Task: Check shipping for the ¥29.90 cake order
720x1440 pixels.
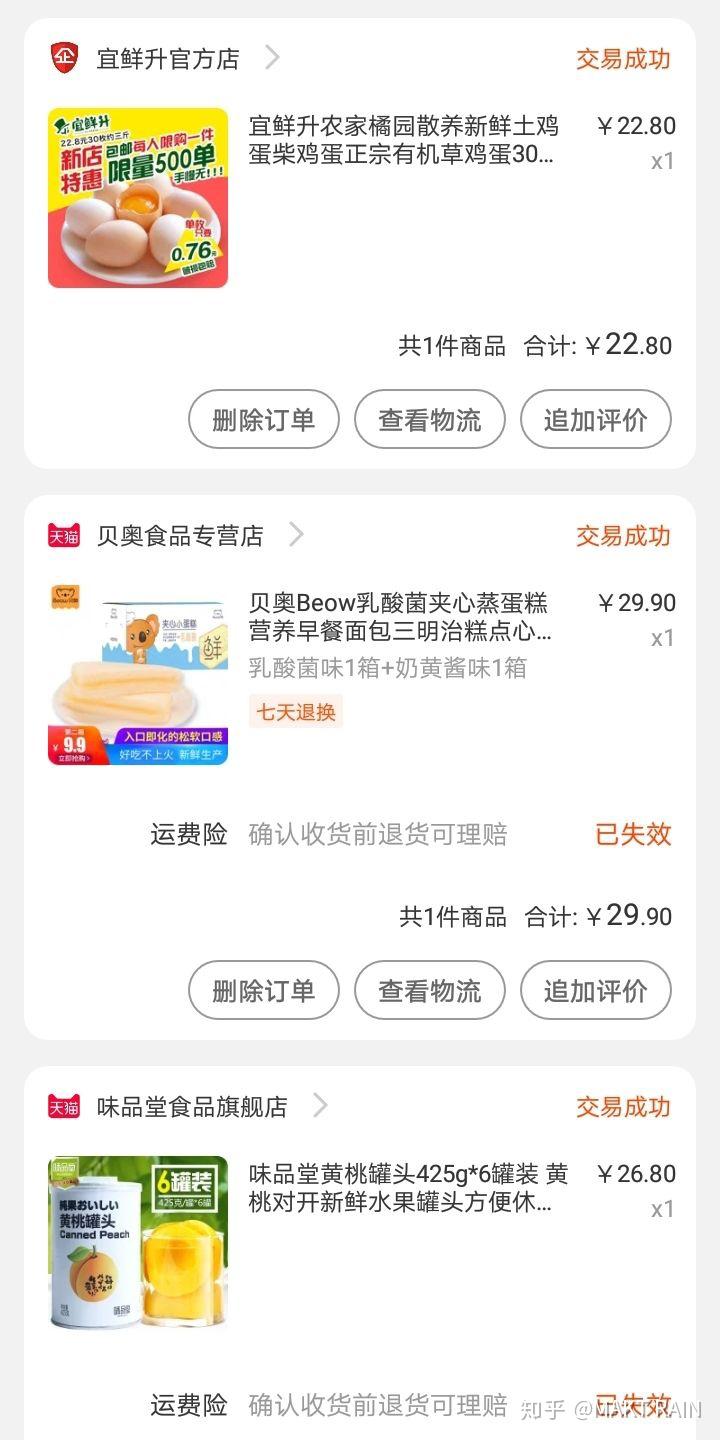Action: (x=430, y=990)
